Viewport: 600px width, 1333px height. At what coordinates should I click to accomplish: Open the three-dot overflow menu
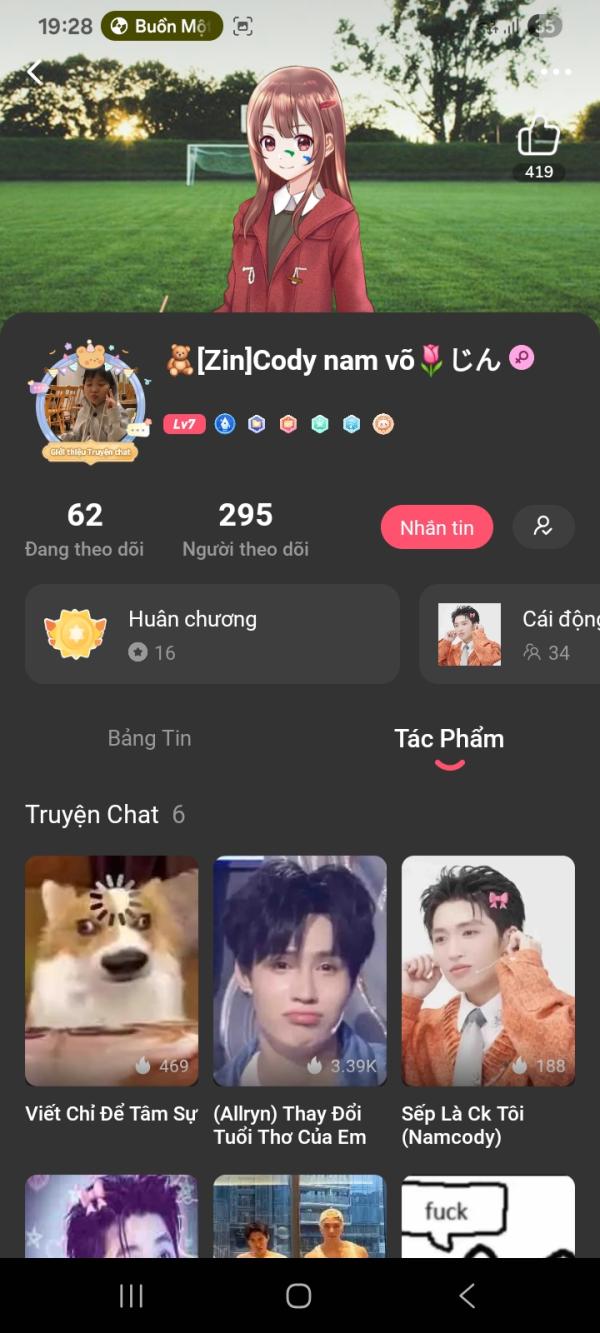[x=556, y=72]
